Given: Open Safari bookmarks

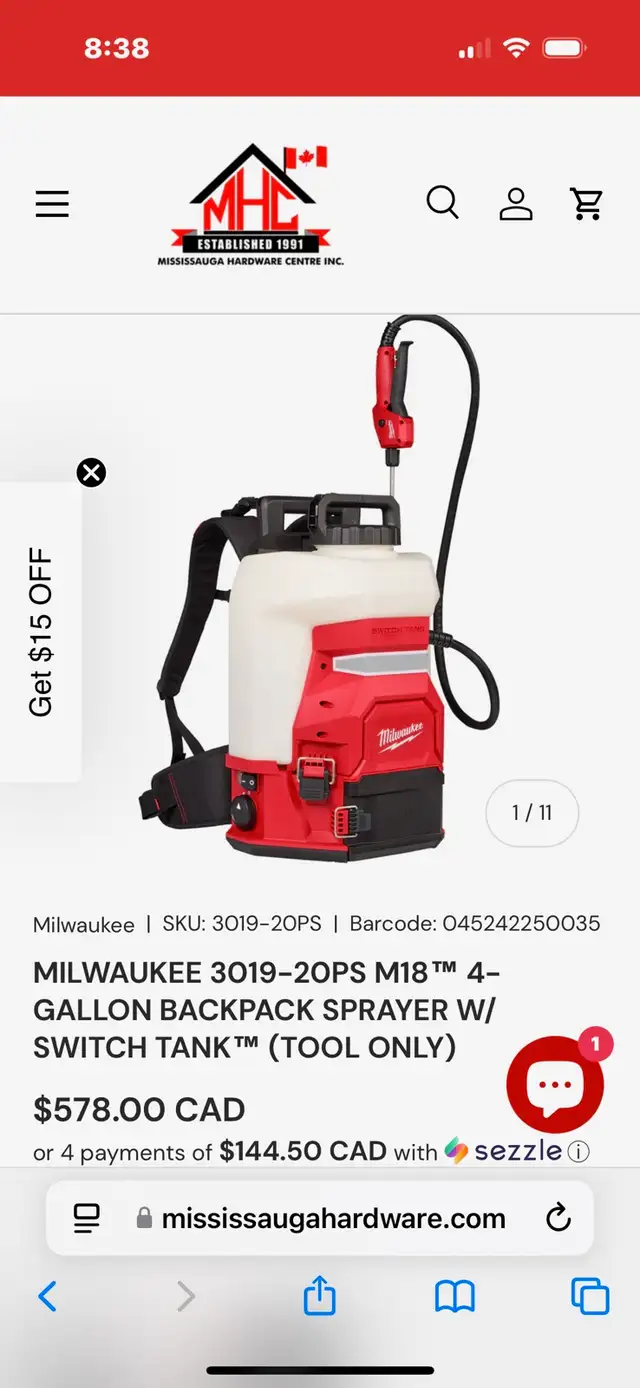Looking at the screenshot, I should click(455, 1297).
